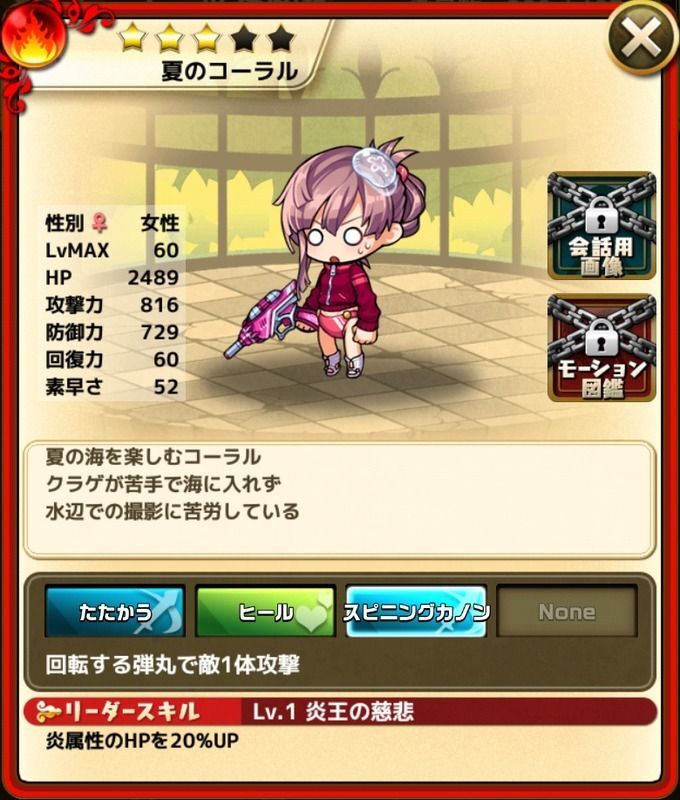Select the ヒール skill

tap(265, 612)
